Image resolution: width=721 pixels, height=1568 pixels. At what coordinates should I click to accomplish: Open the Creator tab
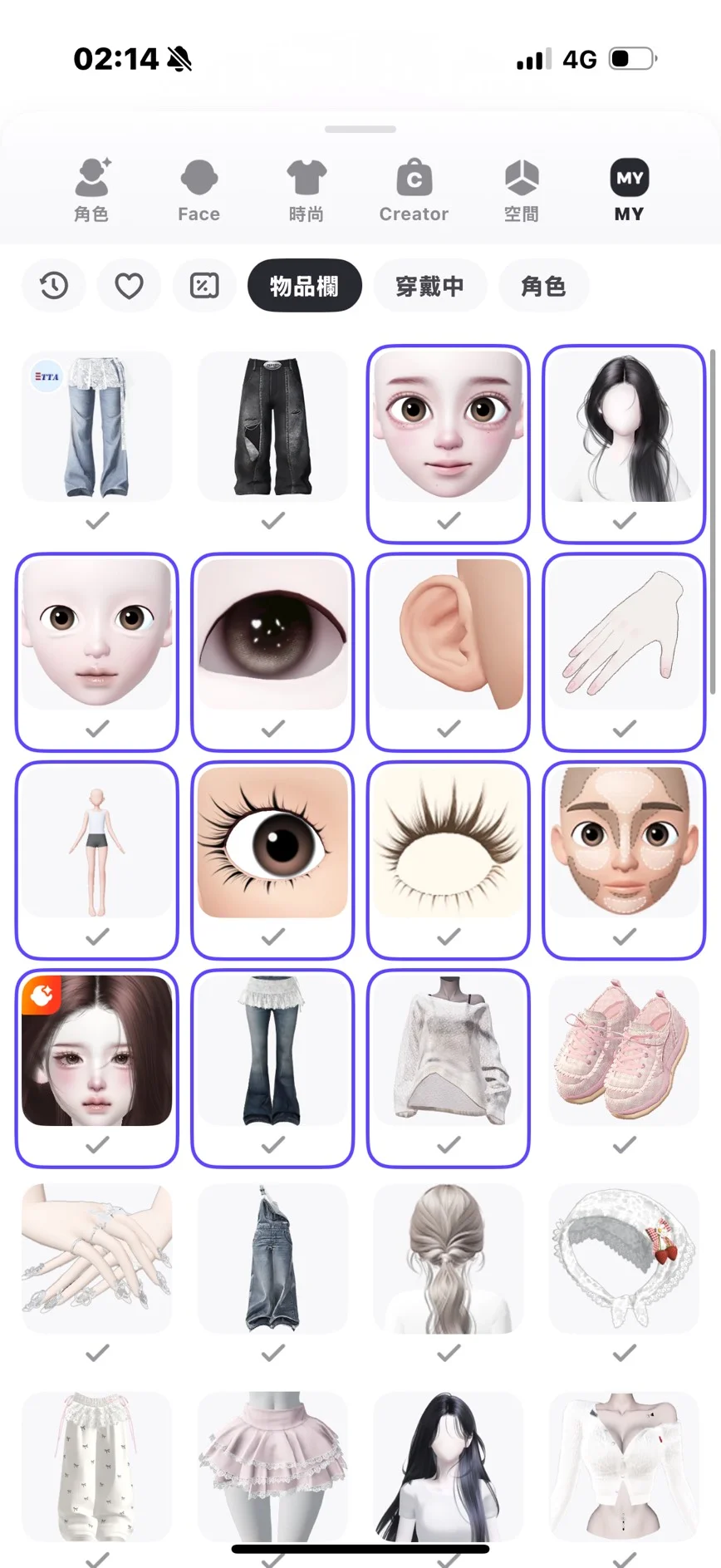[414, 190]
